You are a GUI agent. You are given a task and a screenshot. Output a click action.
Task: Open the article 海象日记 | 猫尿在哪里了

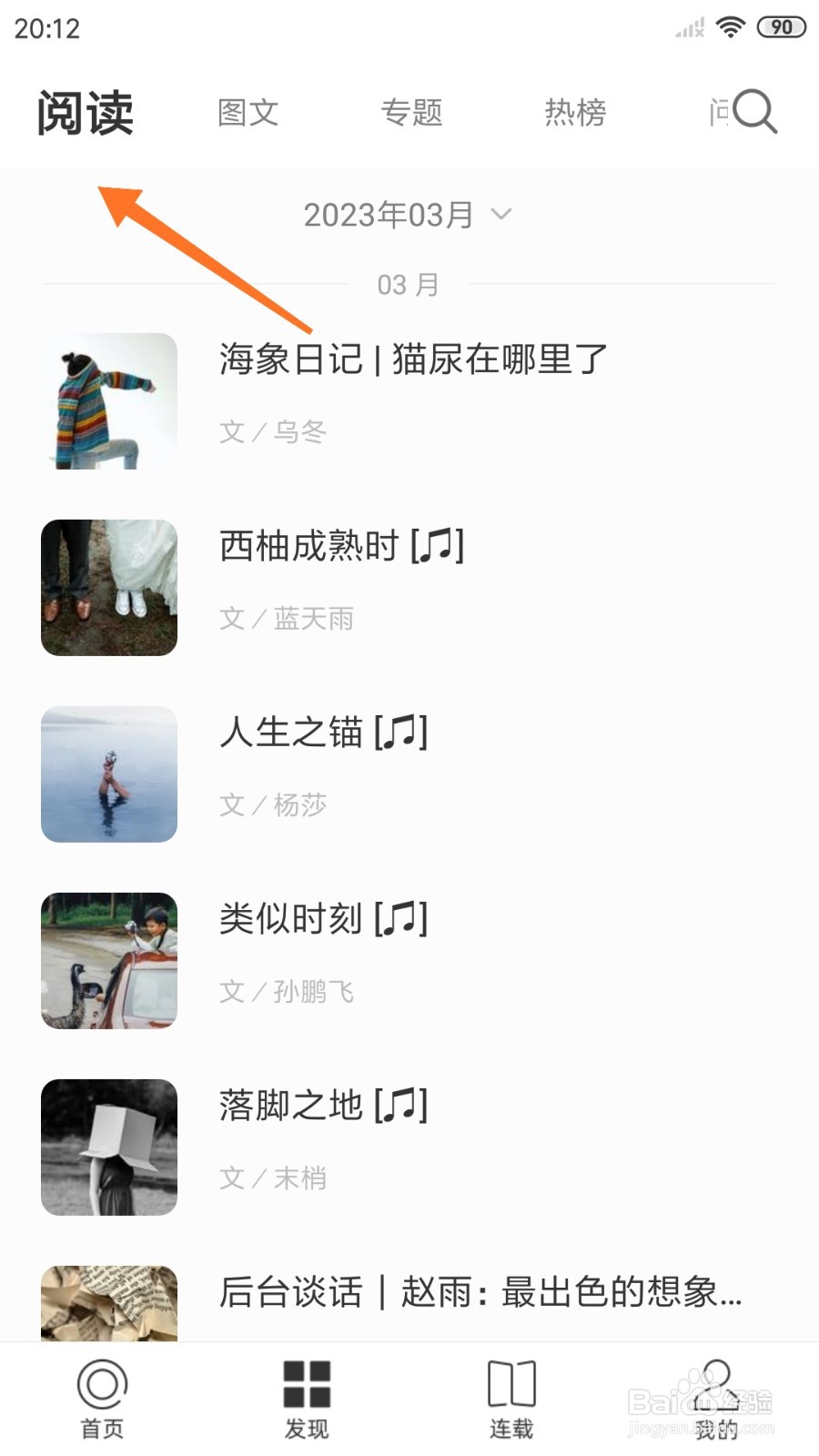tap(411, 359)
